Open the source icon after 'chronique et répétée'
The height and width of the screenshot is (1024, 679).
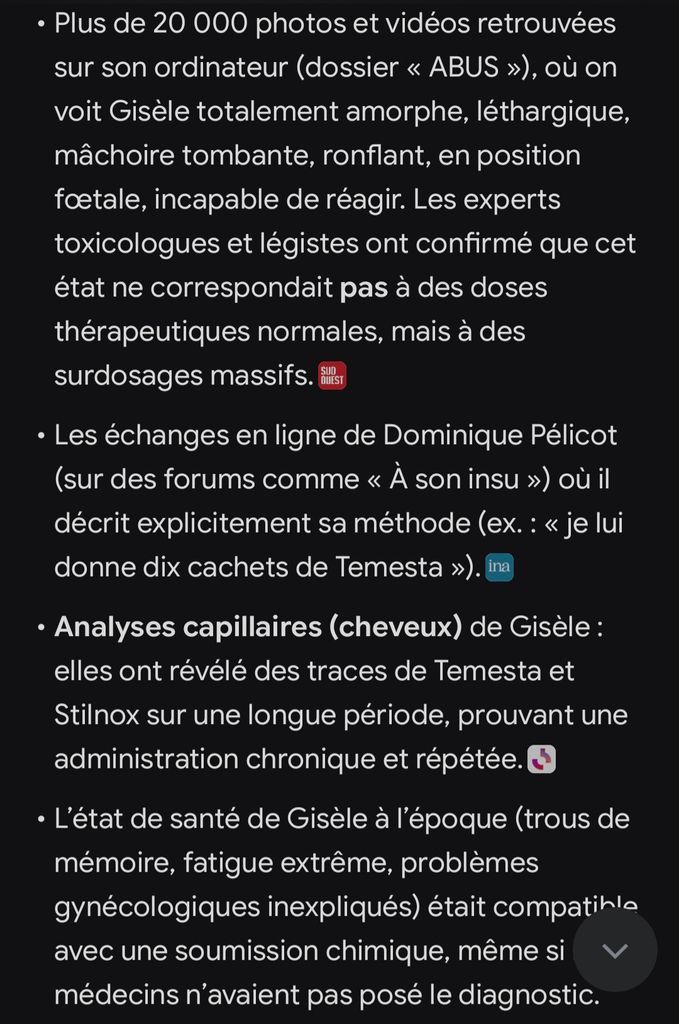(541, 759)
